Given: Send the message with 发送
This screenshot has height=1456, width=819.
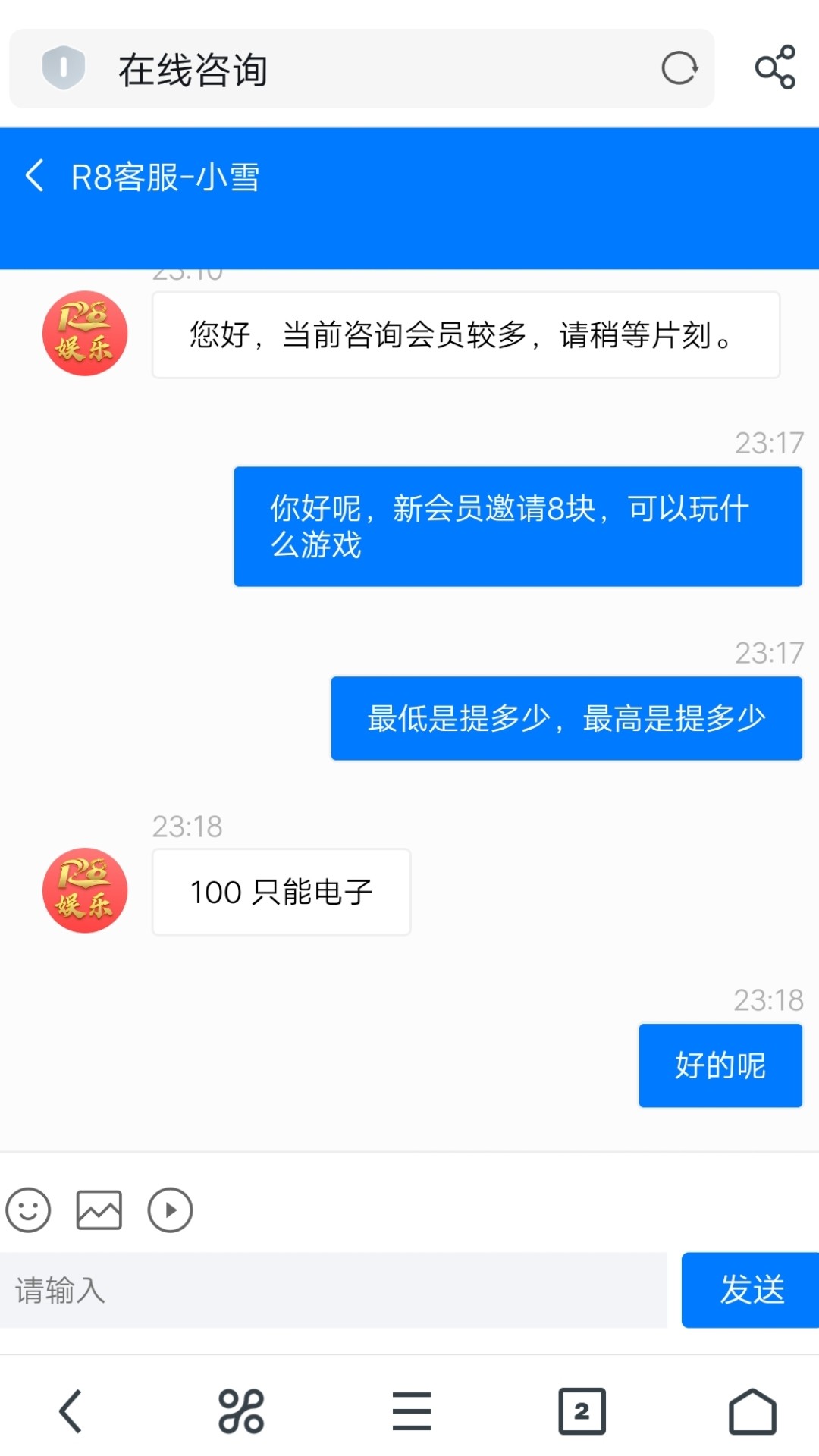Looking at the screenshot, I should (x=750, y=1290).
